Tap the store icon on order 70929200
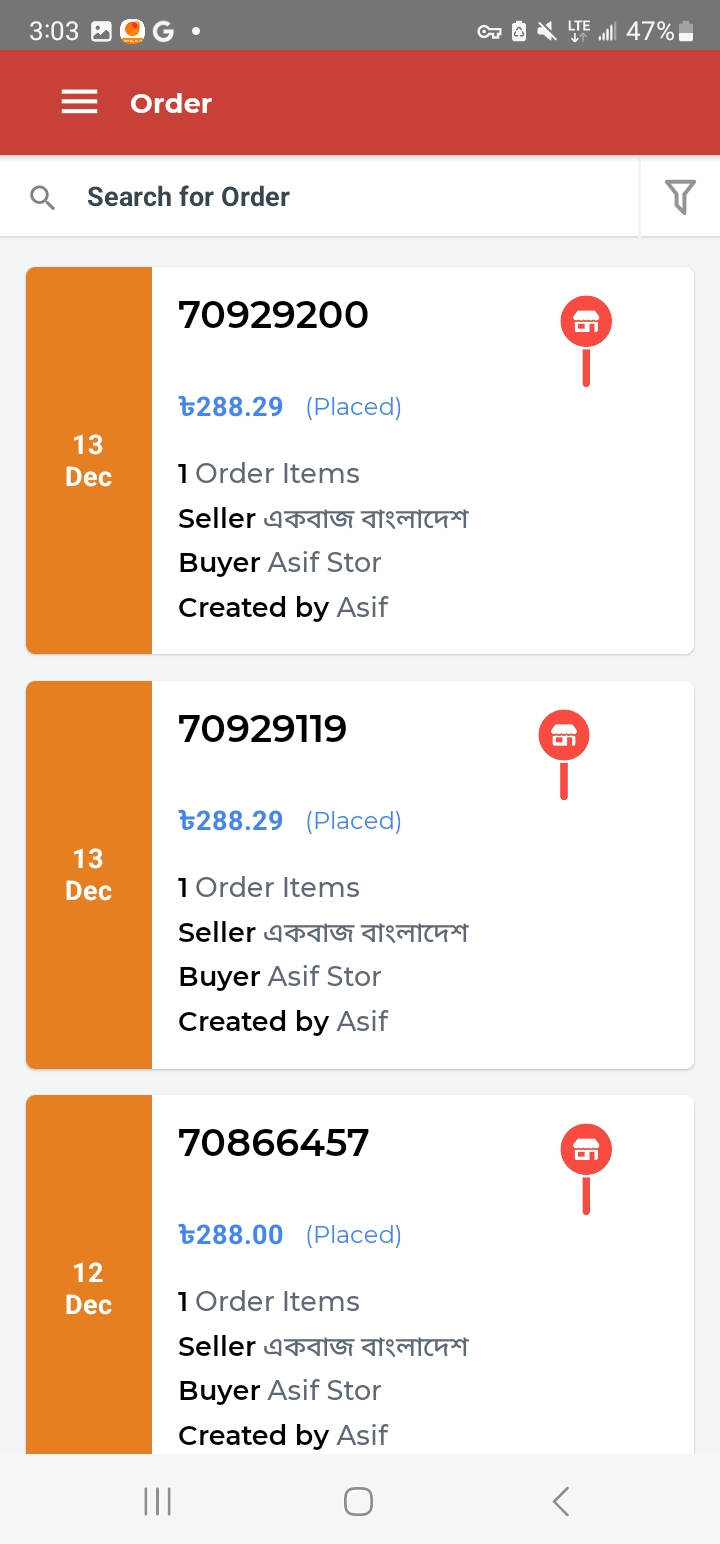Image resolution: width=720 pixels, height=1544 pixels. tap(586, 322)
